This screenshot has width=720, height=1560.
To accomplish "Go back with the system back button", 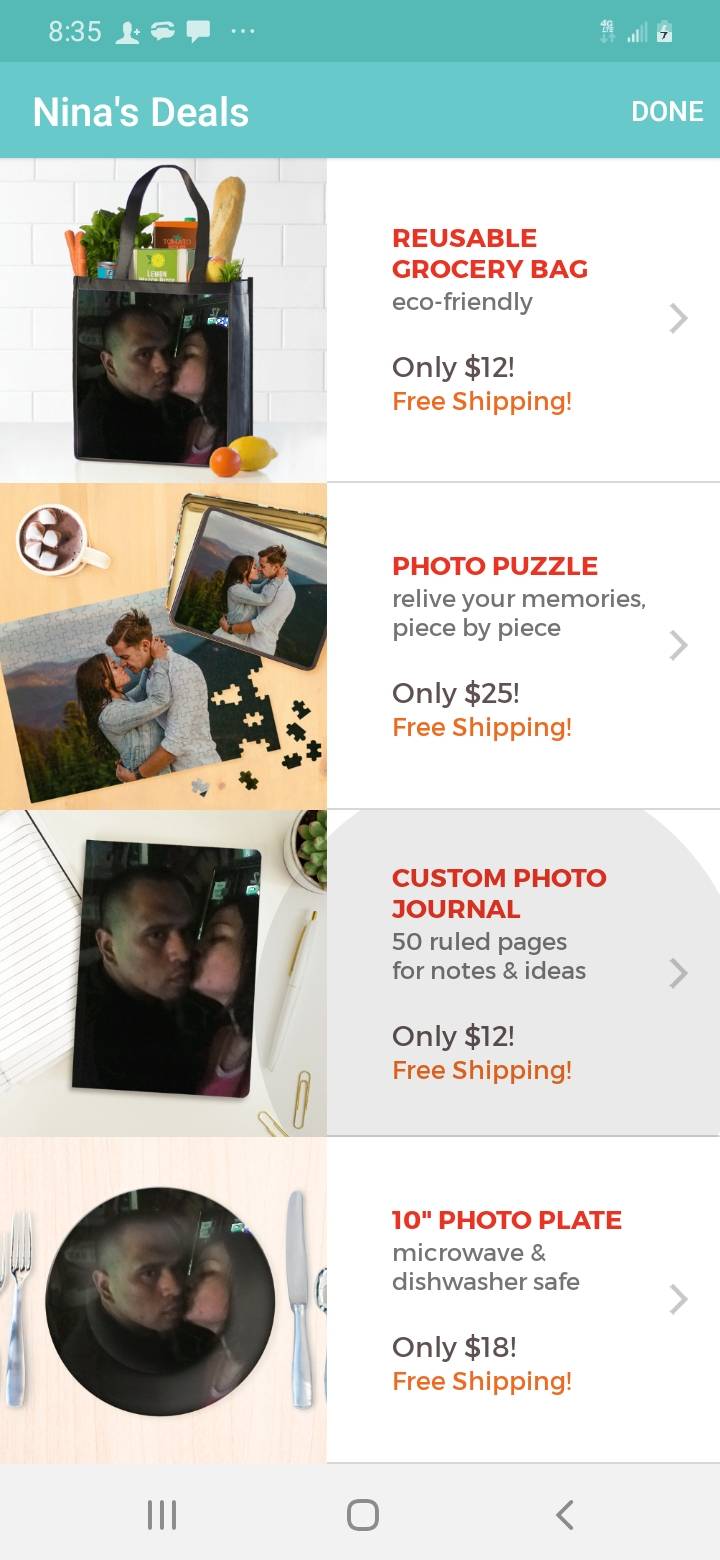I will point(565,1515).
